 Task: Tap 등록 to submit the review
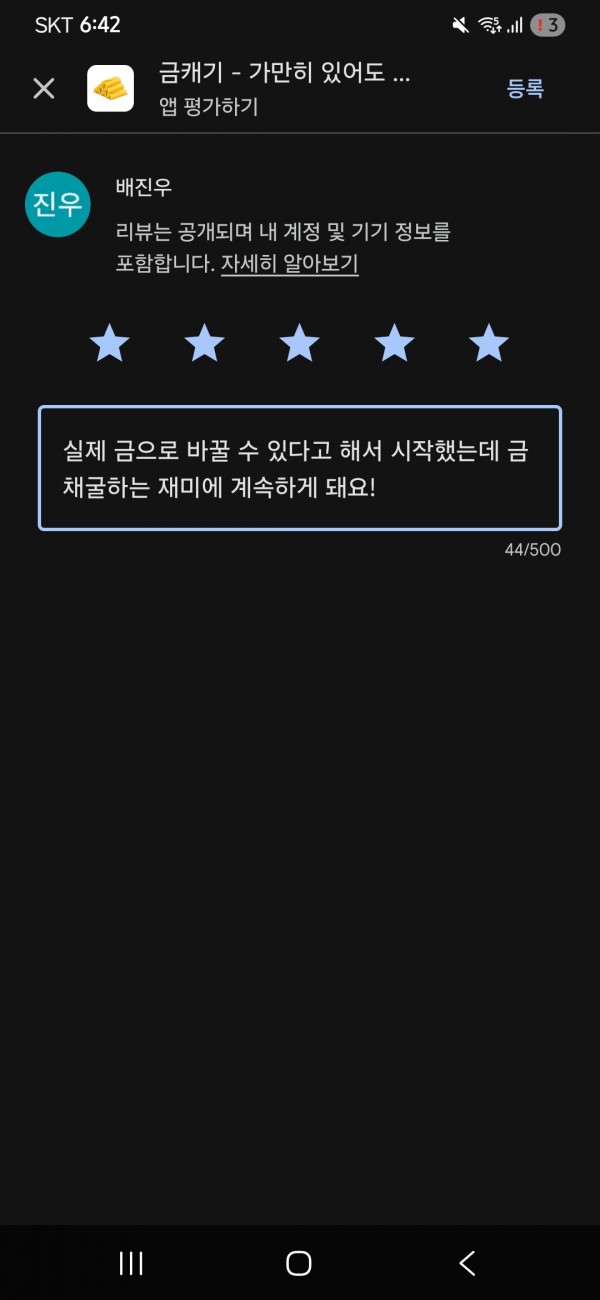point(525,88)
